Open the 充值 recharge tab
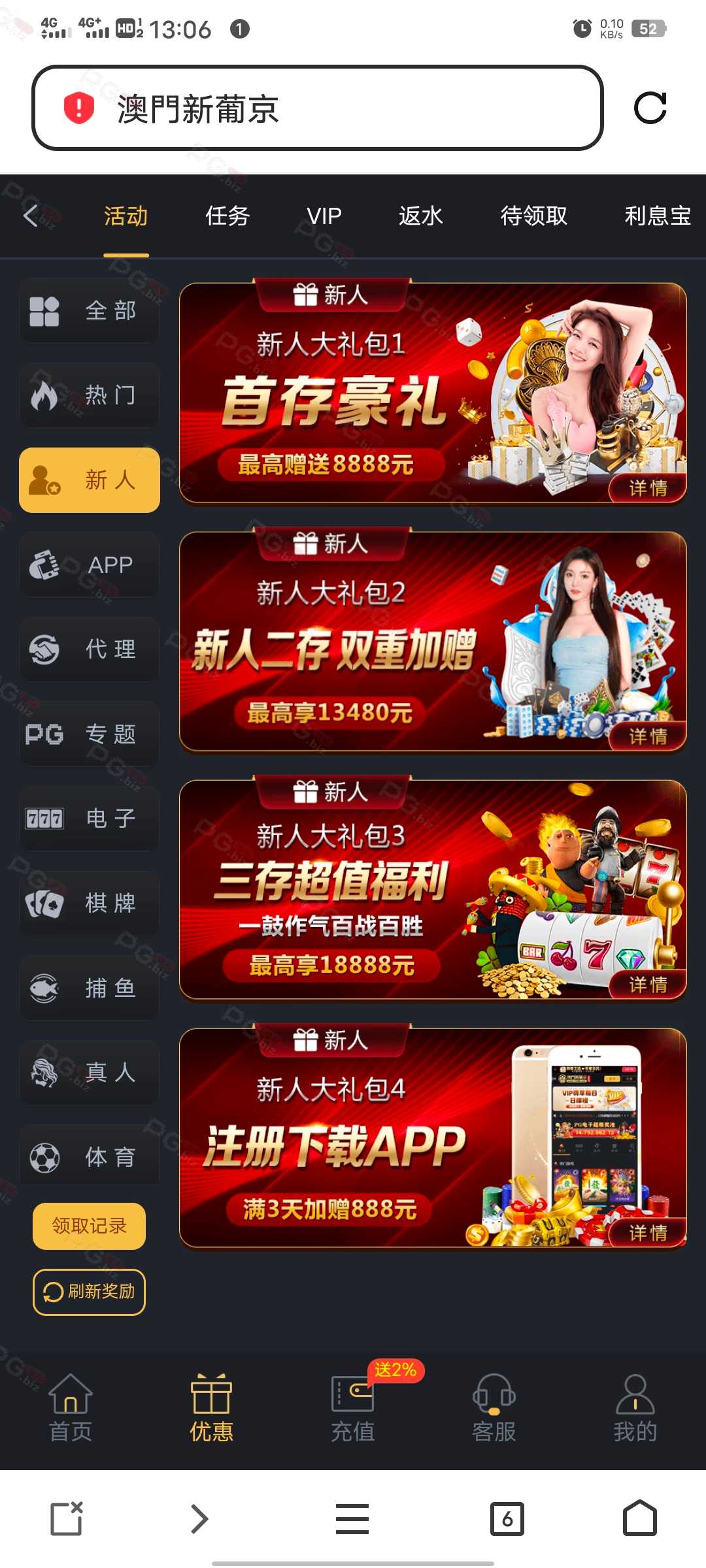 (353, 1407)
